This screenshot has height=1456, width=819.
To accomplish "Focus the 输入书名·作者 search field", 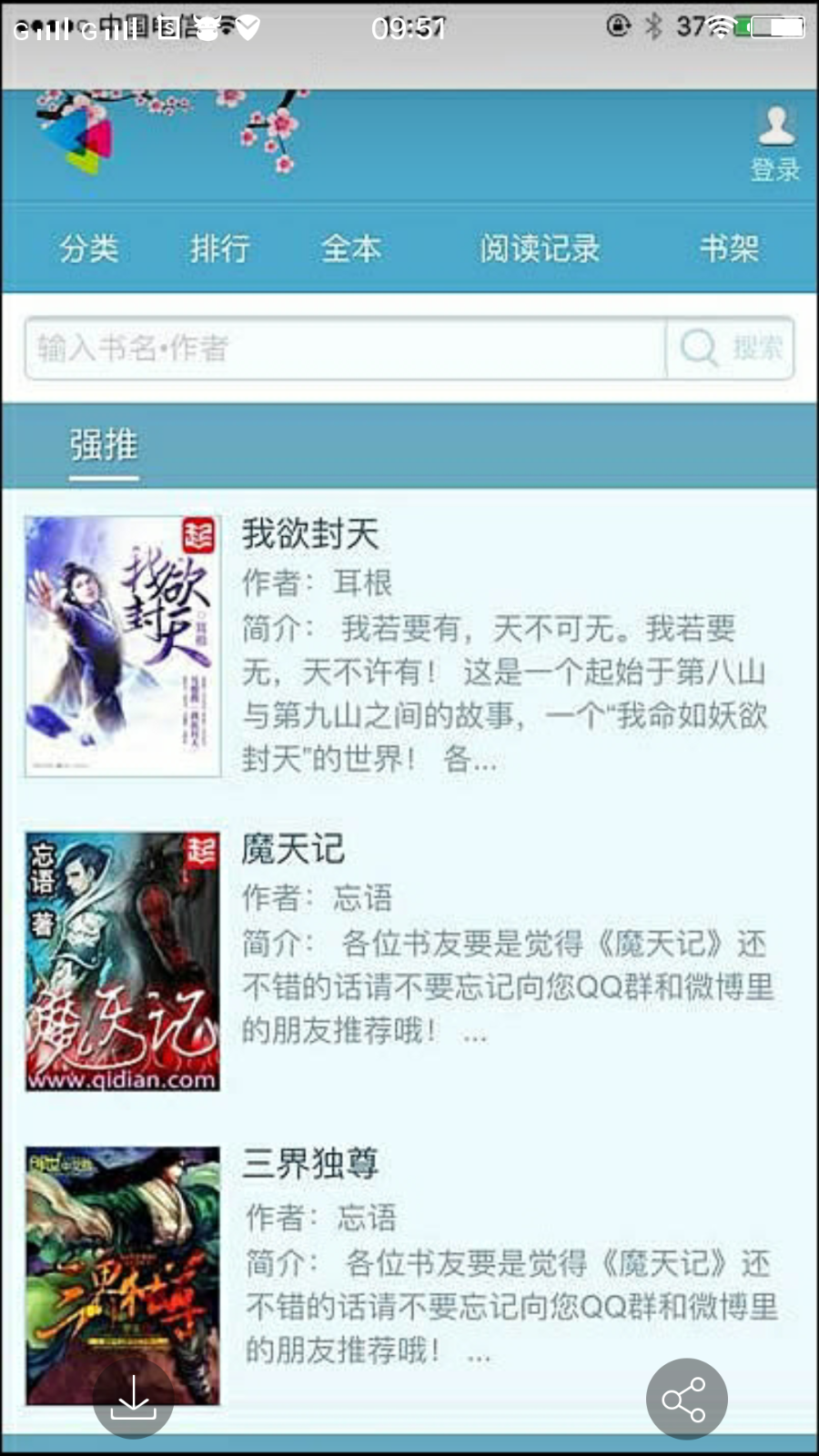I will (x=345, y=348).
